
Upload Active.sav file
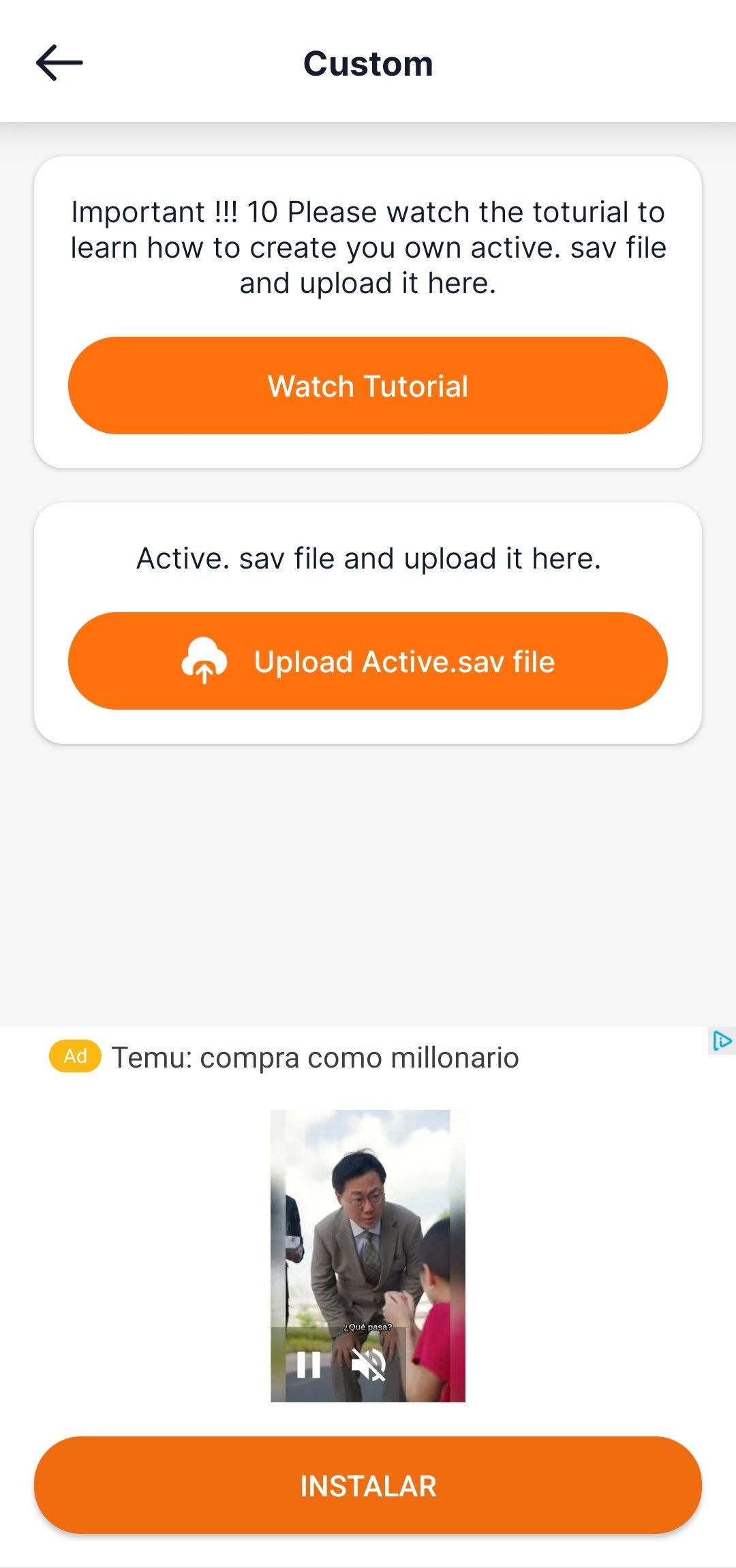368,661
